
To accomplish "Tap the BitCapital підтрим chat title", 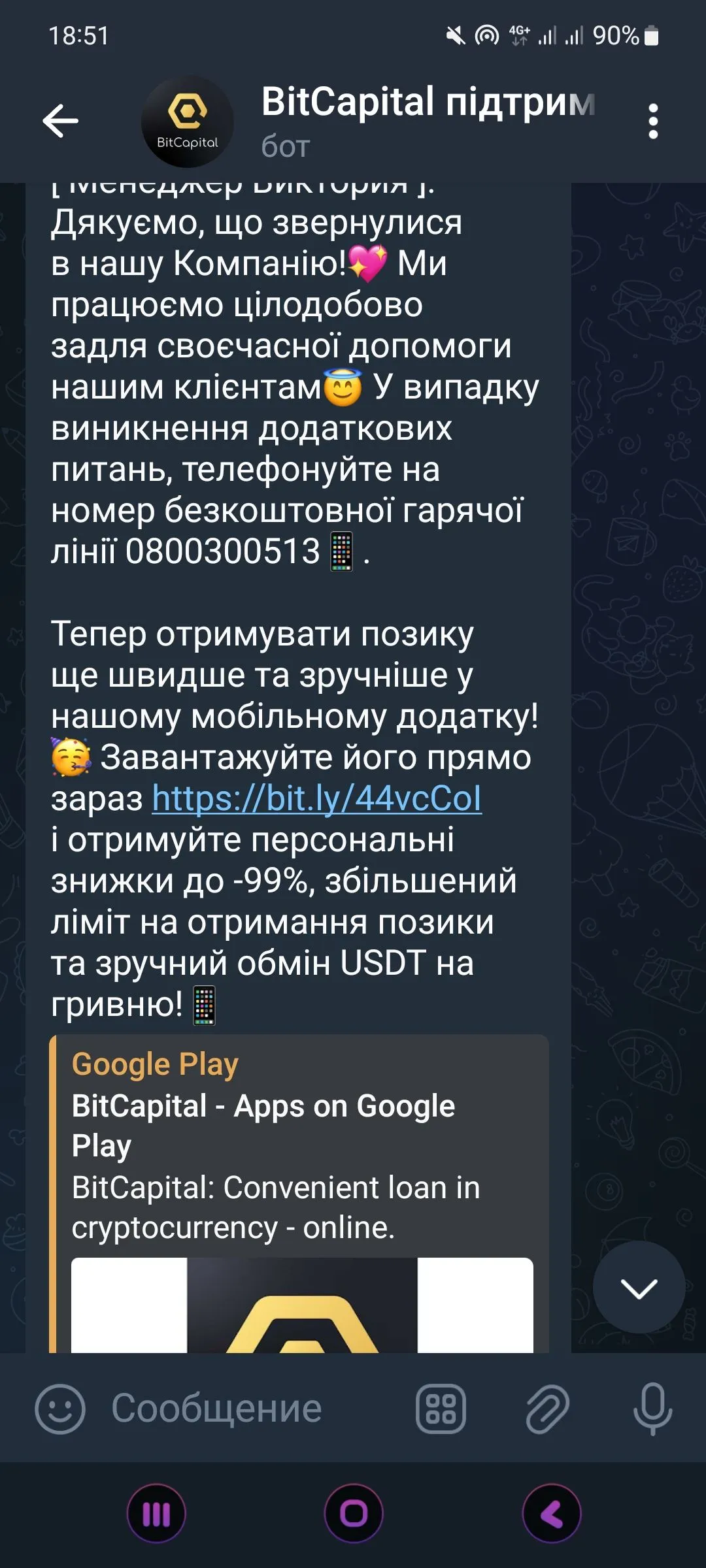I will pos(428,103).
